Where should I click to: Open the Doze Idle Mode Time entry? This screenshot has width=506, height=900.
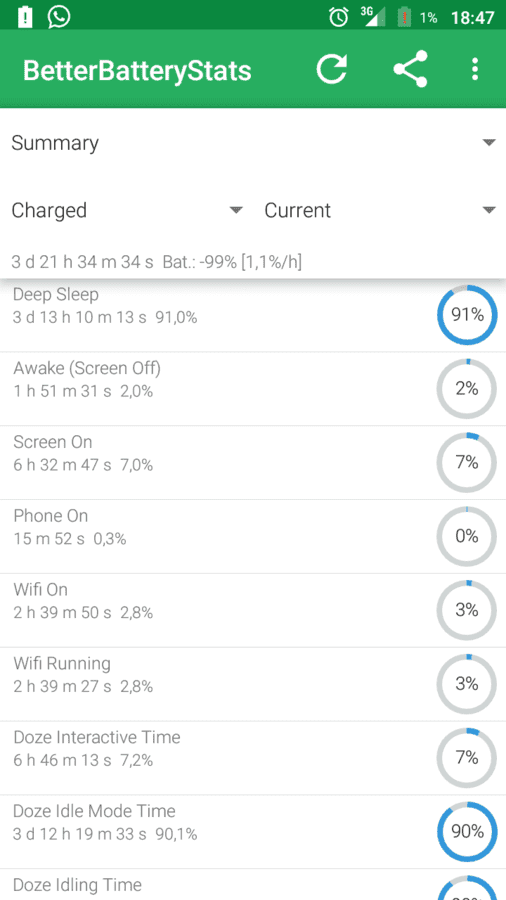253,832
